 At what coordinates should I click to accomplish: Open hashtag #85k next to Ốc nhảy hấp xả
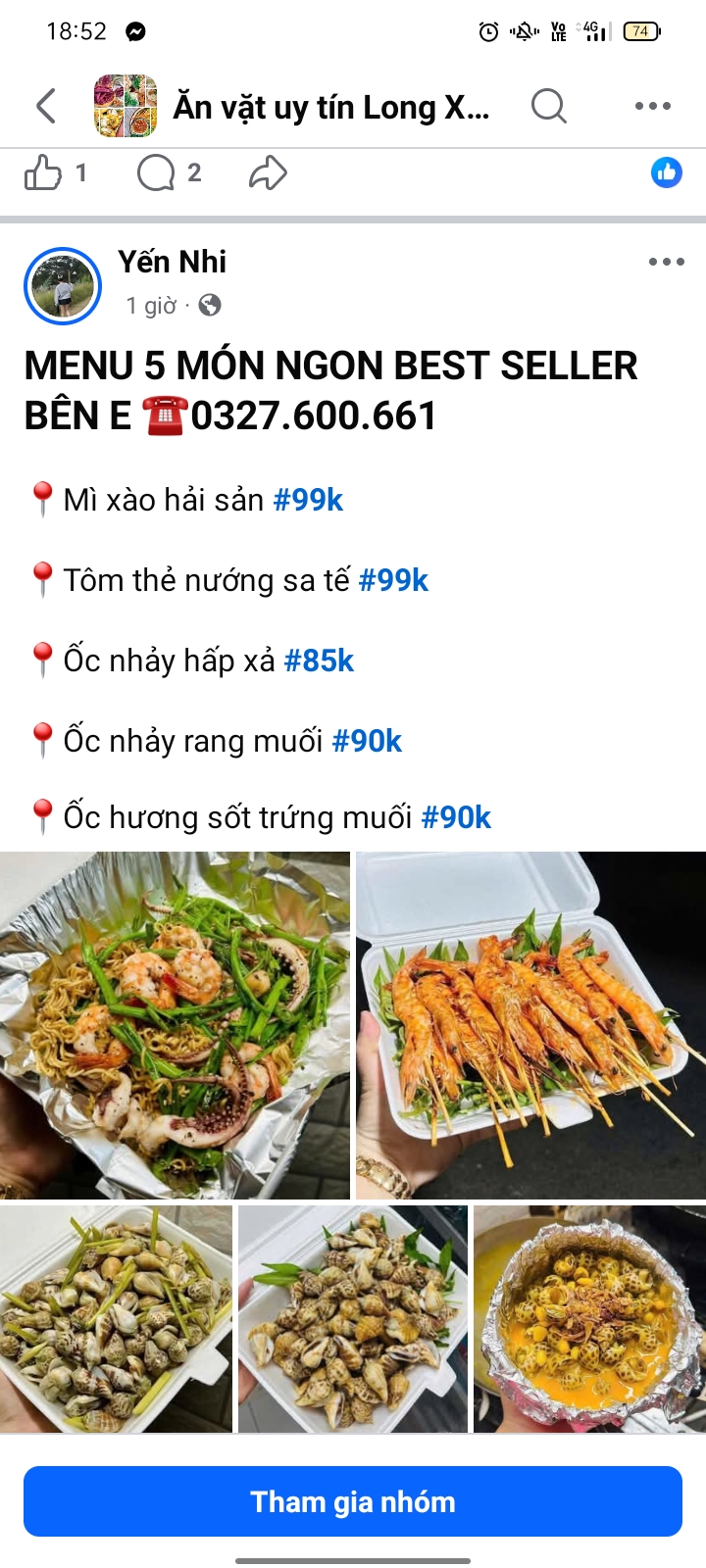click(319, 661)
